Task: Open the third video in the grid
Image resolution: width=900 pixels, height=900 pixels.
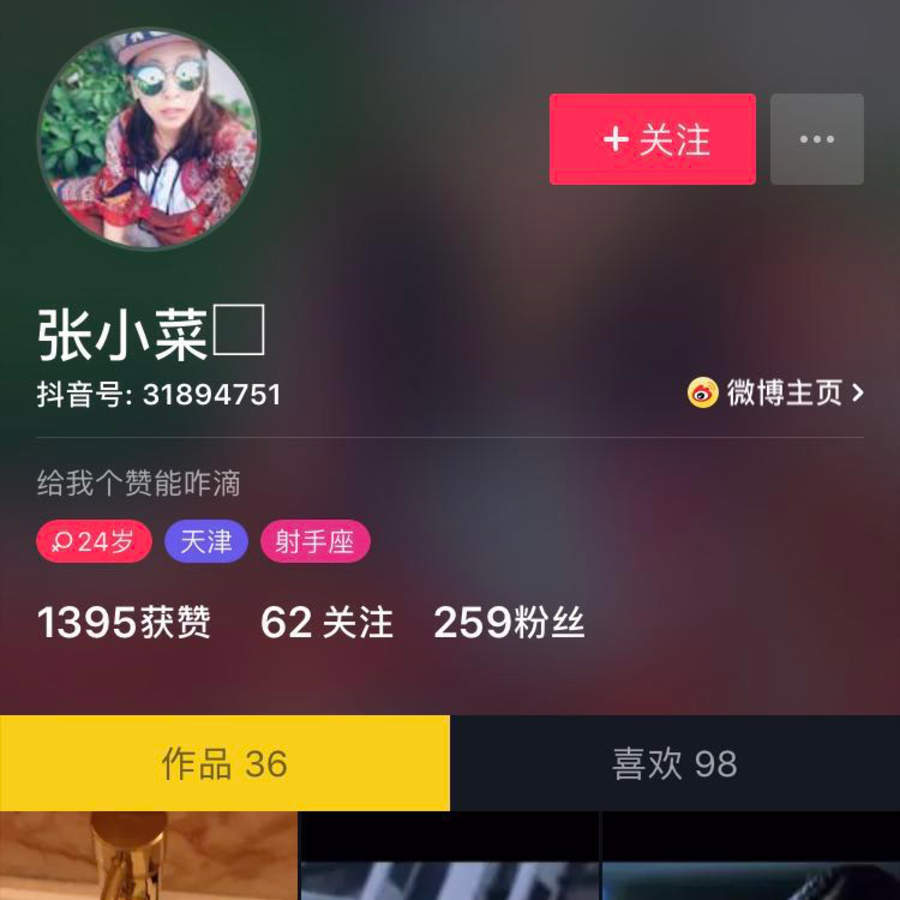Action: coord(751,856)
